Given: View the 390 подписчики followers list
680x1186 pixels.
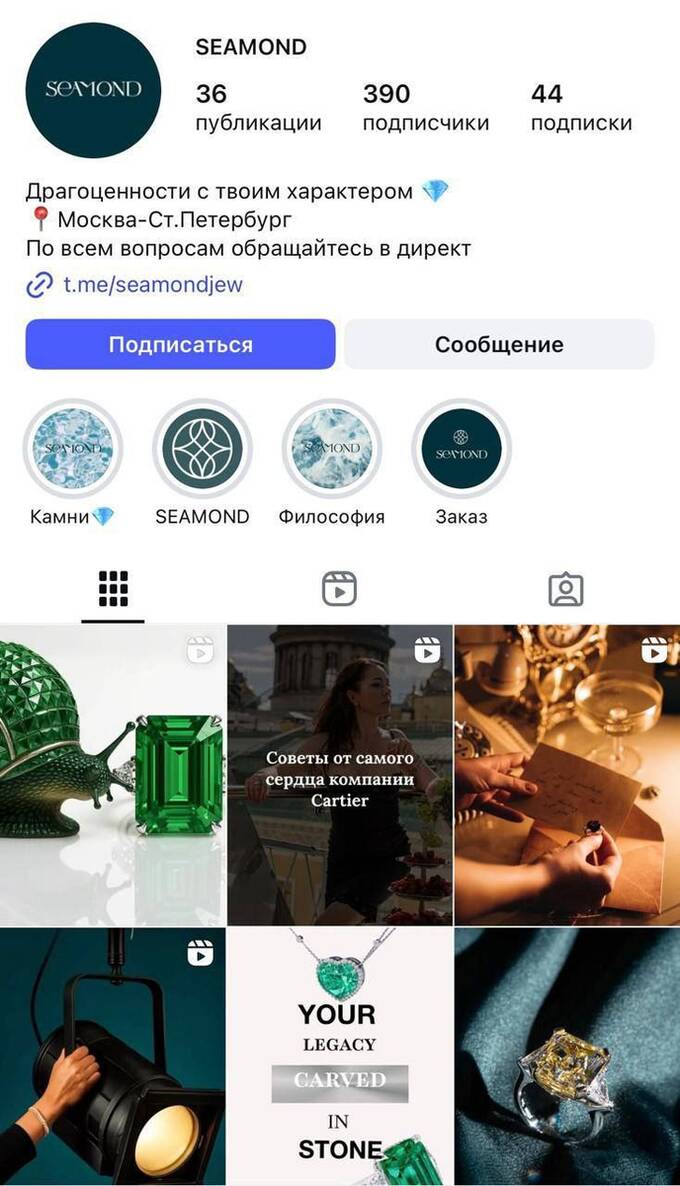Looking at the screenshot, I should (x=425, y=107).
